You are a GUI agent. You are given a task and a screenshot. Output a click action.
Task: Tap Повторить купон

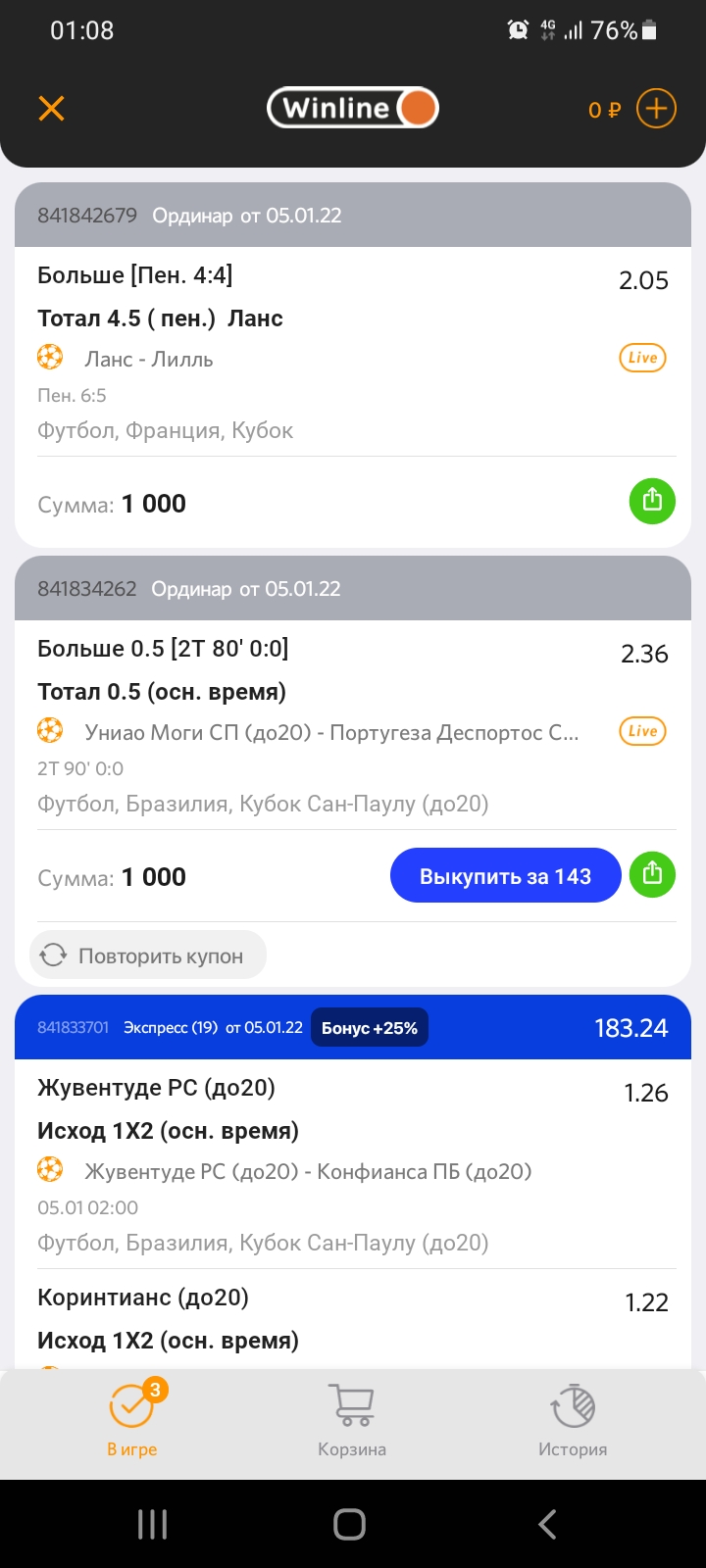148,955
